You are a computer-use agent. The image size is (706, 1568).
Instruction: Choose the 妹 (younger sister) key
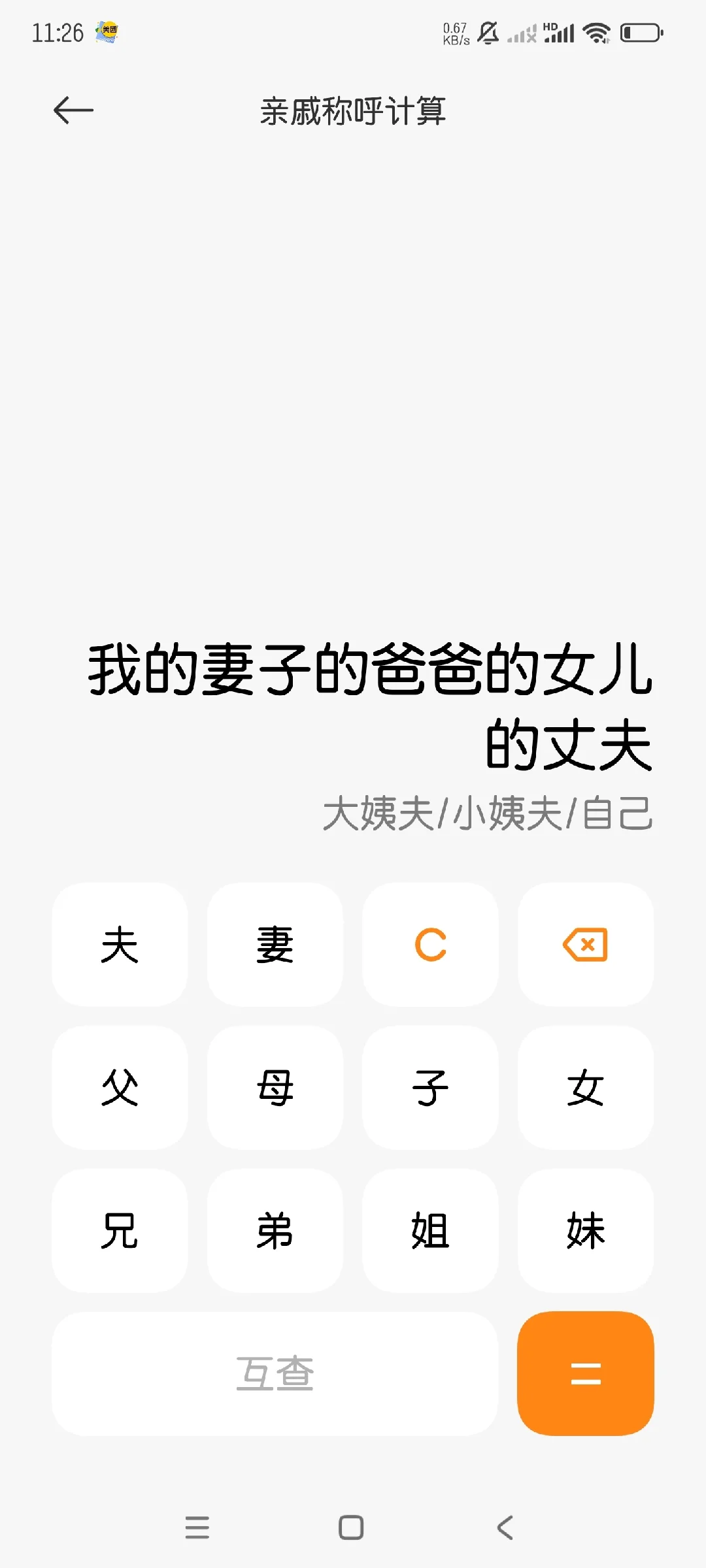click(586, 1231)
